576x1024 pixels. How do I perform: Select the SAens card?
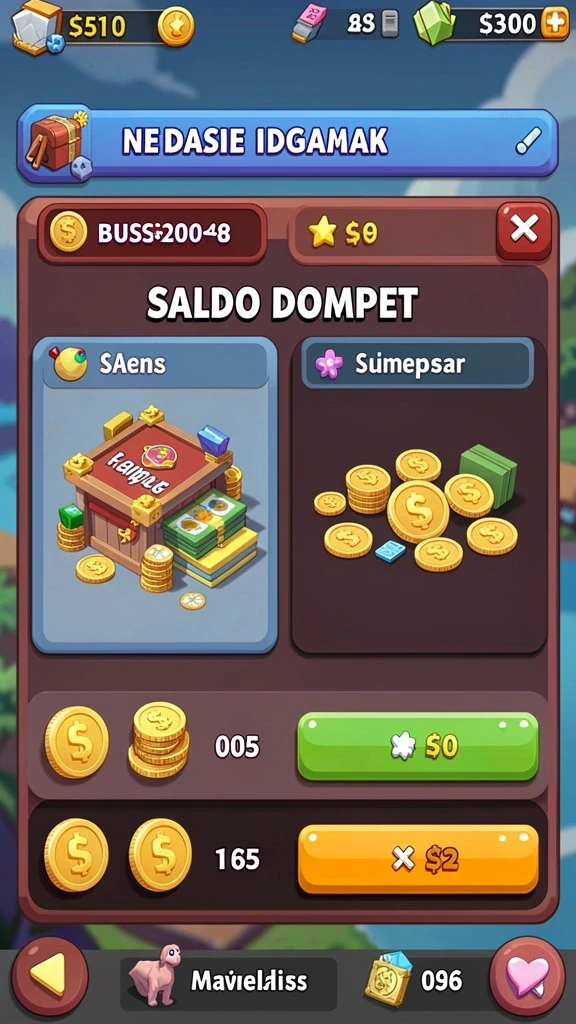coord(155,494)
